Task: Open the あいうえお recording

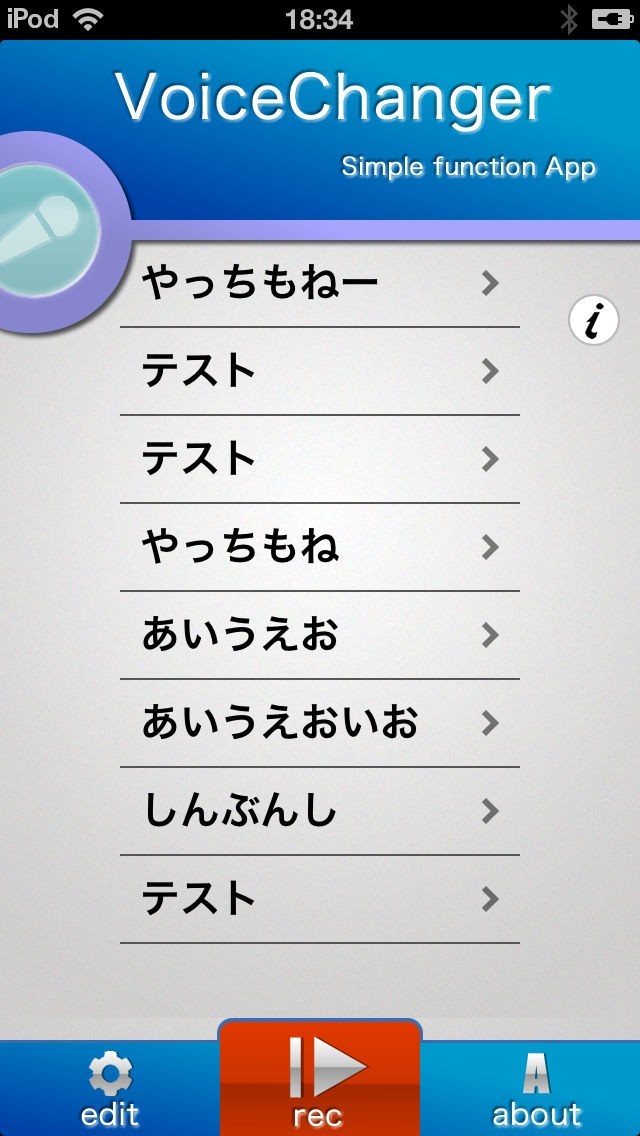Action: tap(320, 635)
